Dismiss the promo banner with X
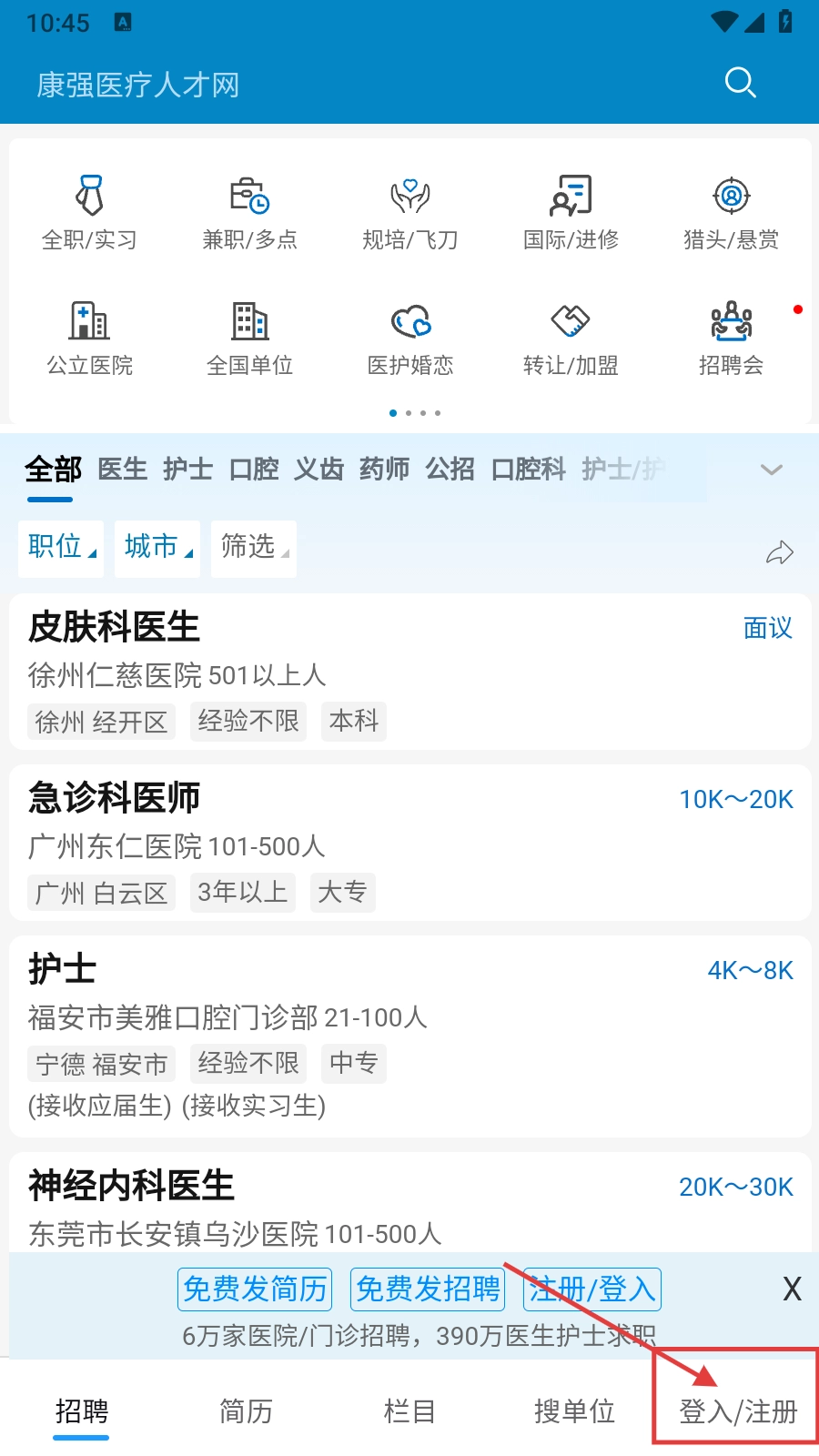The image size is (819, 1456). [x=792, y=1289]
